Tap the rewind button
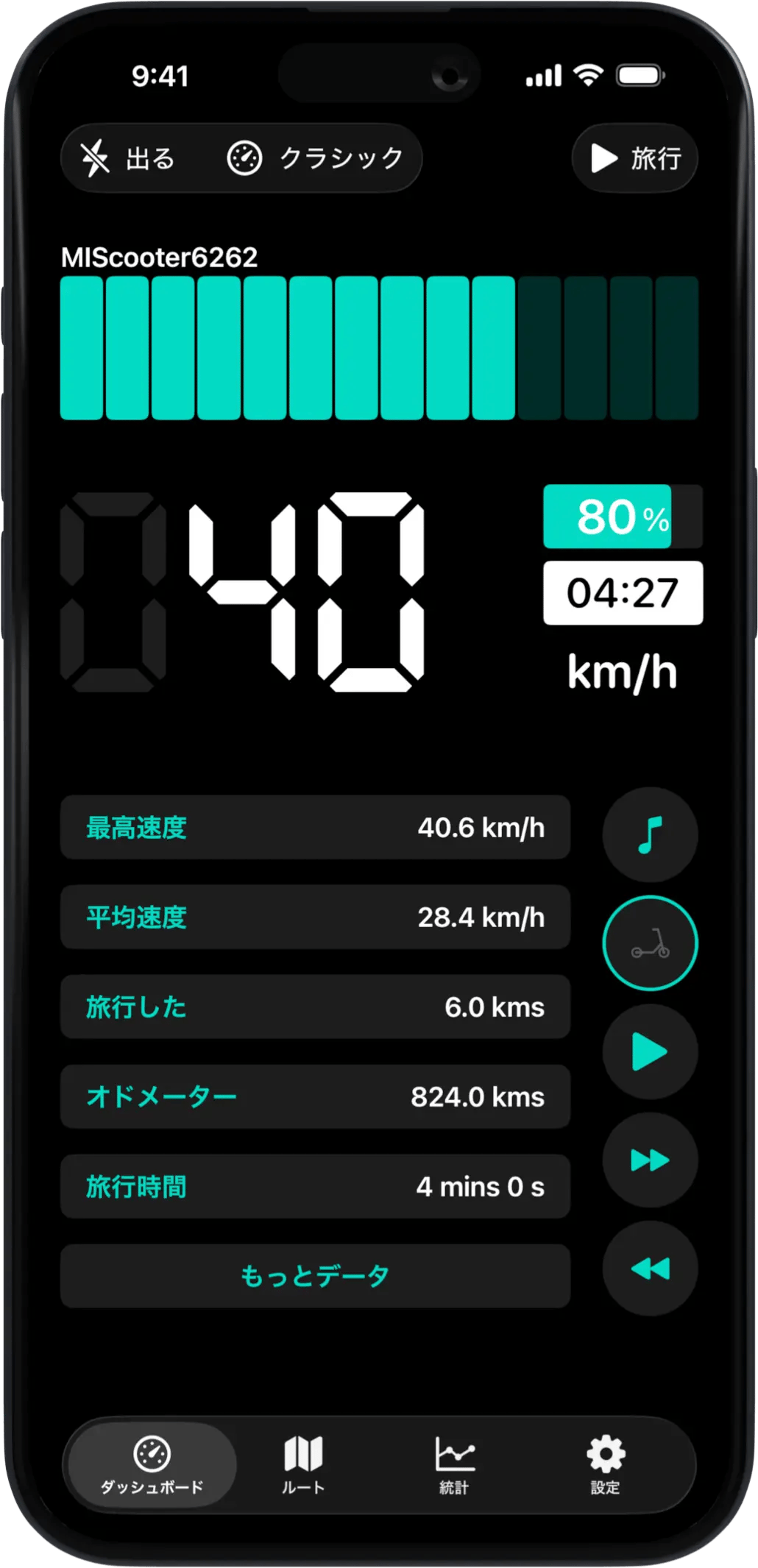The width and height of the screenshot is (758, 1568). (x=650, y=1269)
